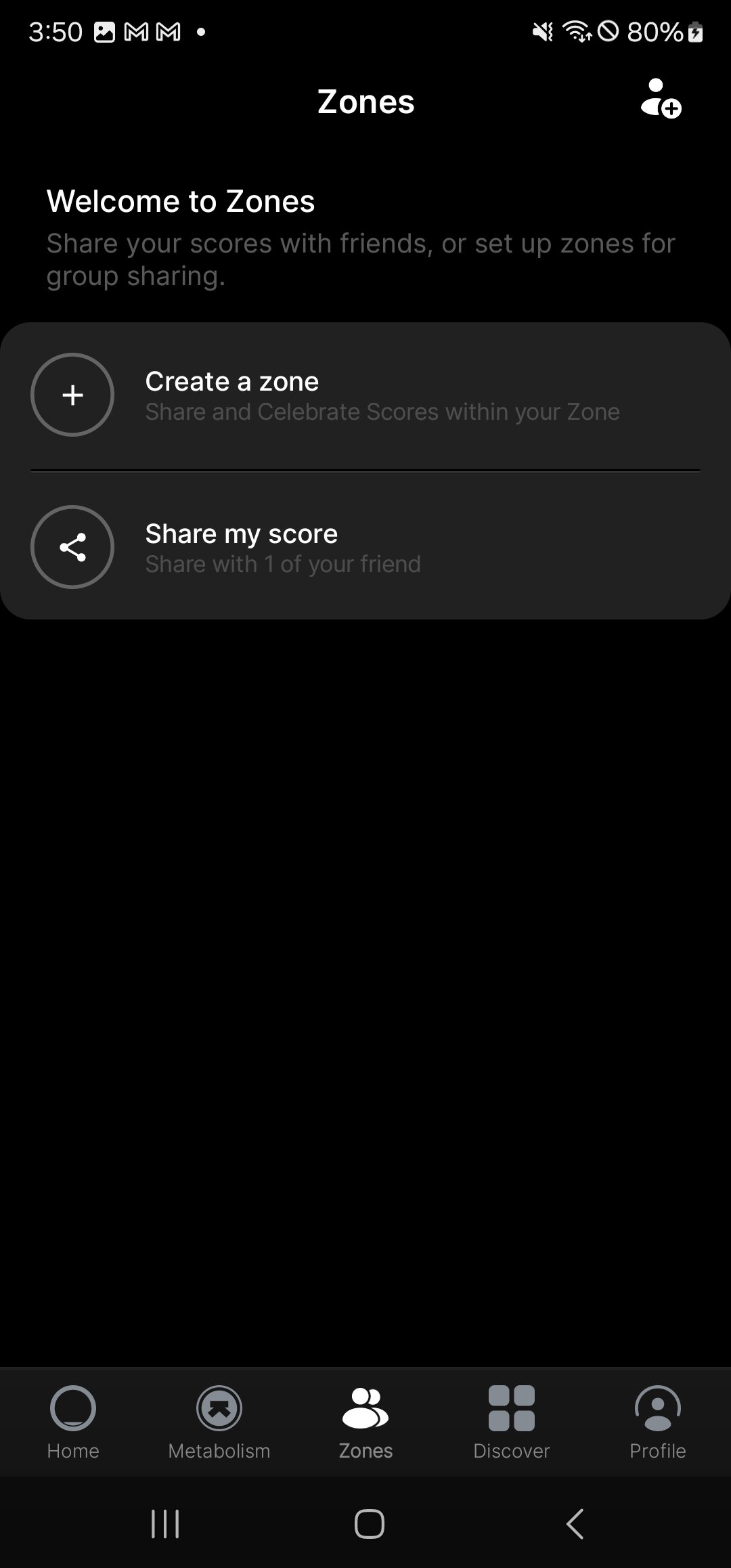Open the recent apps button
Image resolution: width=731 pixels, height=1568 pixels.
[165, 1524]
